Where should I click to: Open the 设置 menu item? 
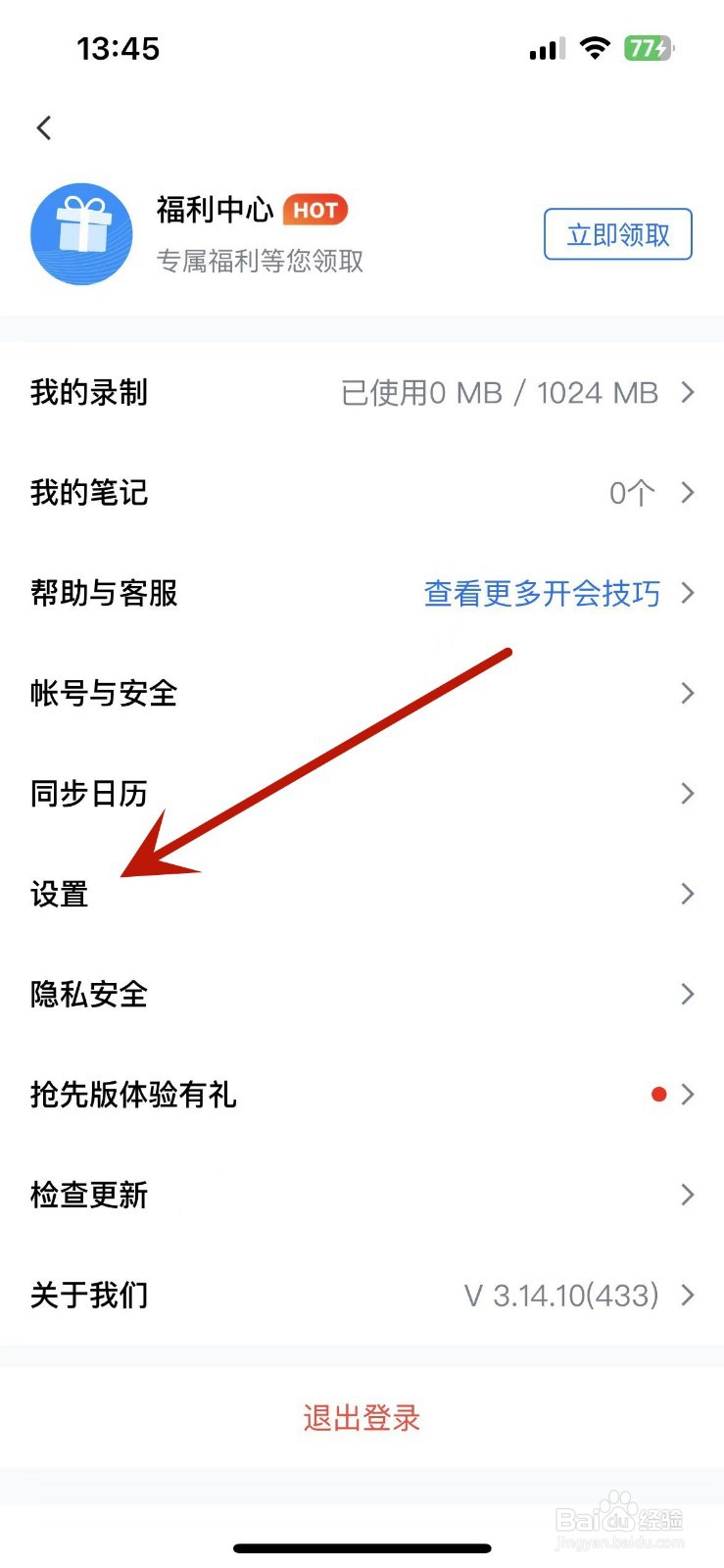pyautogui.click(x=59, y=894)
